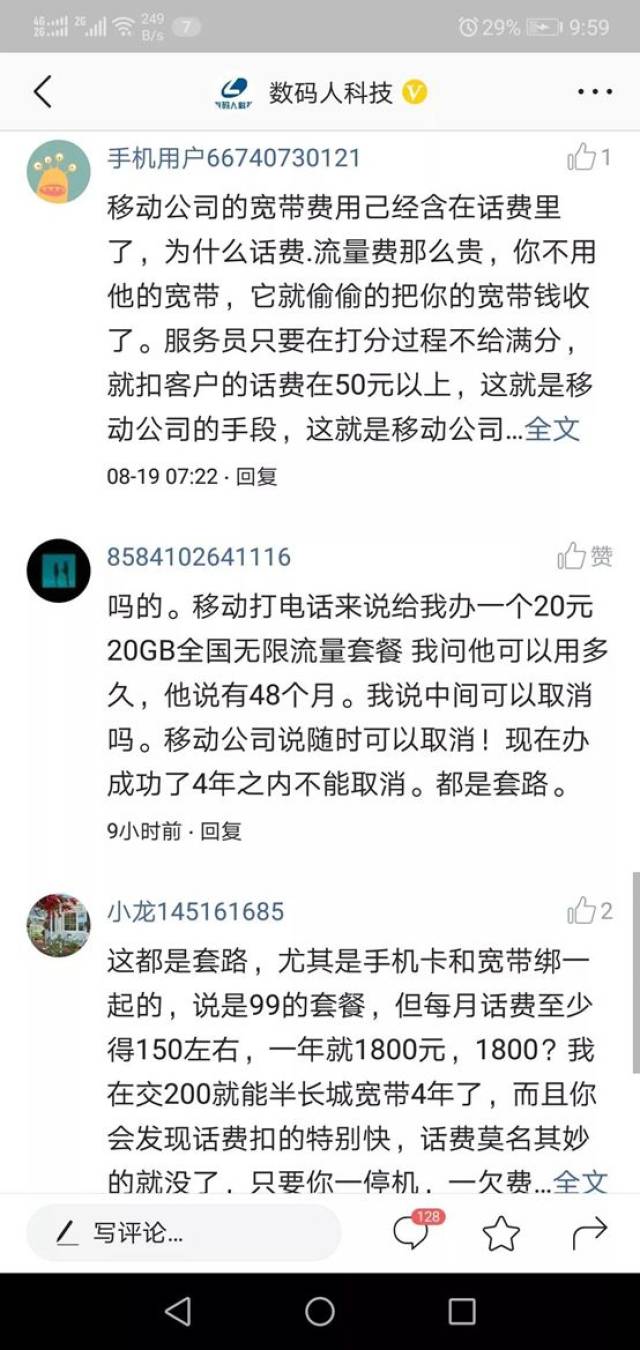Share this article with the arrow icon

point(589,1234)
